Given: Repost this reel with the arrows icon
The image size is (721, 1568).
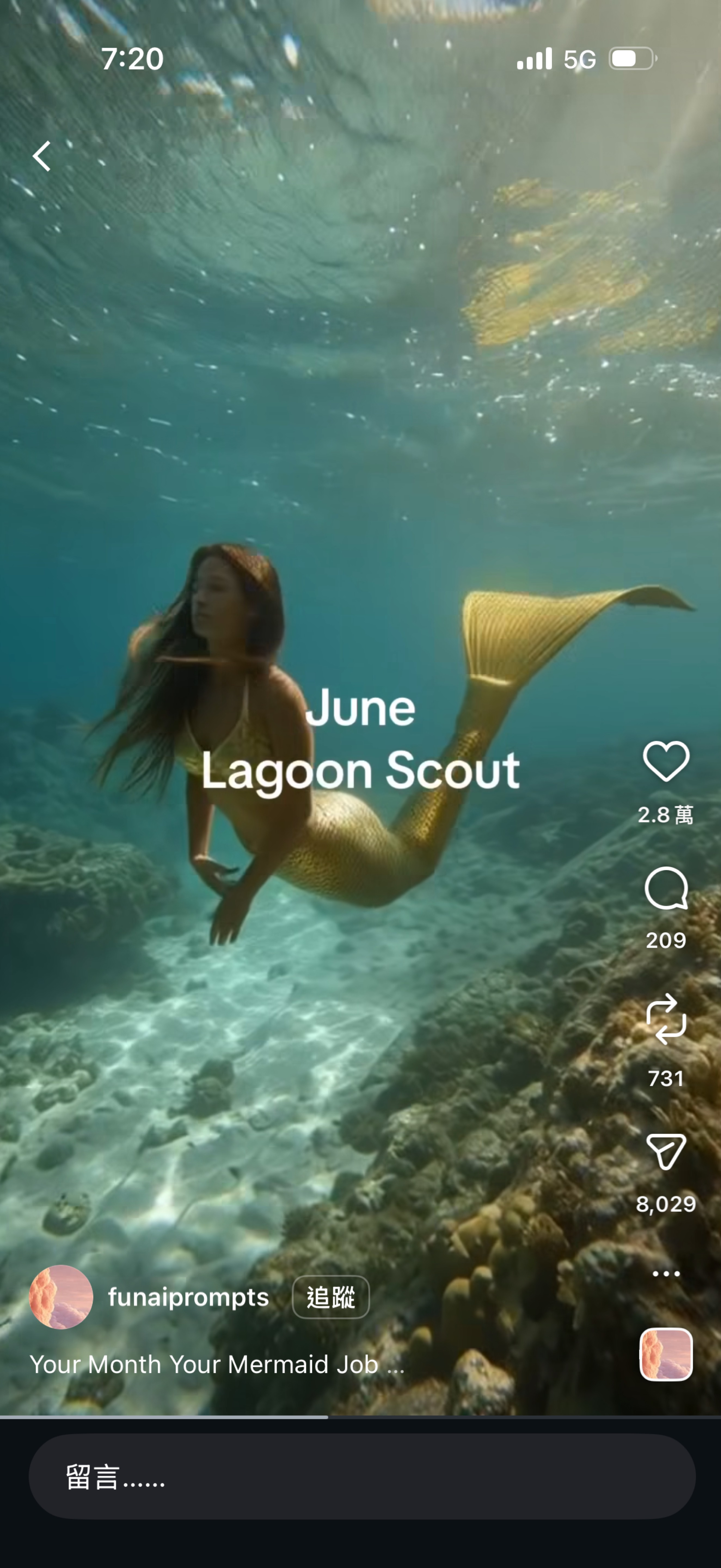Looking at the screenshot, I should [x=666, y=1019].
